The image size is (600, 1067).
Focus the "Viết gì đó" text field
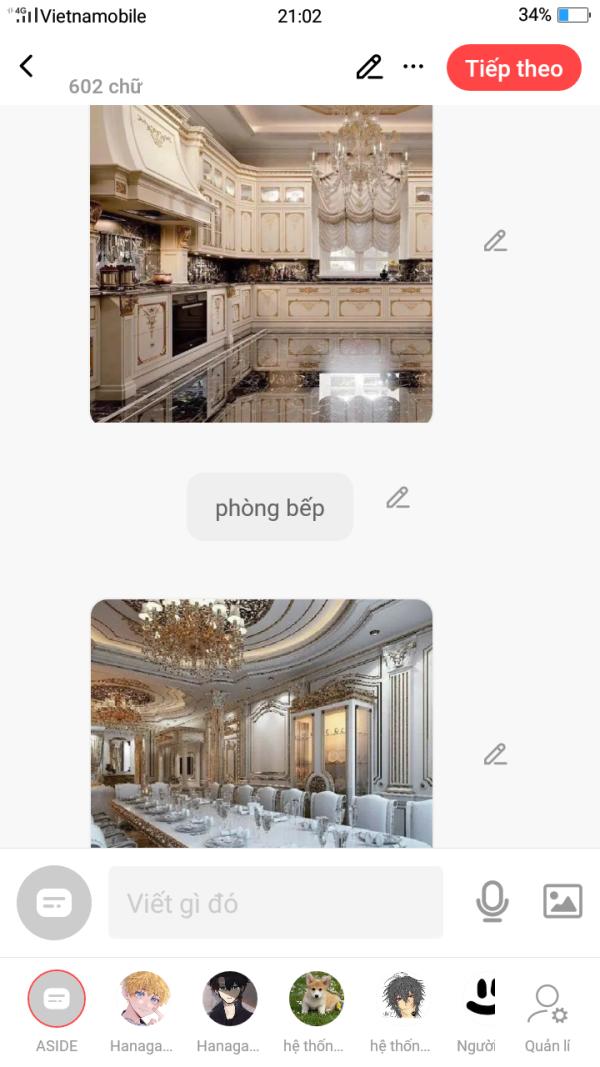(275, 903)
